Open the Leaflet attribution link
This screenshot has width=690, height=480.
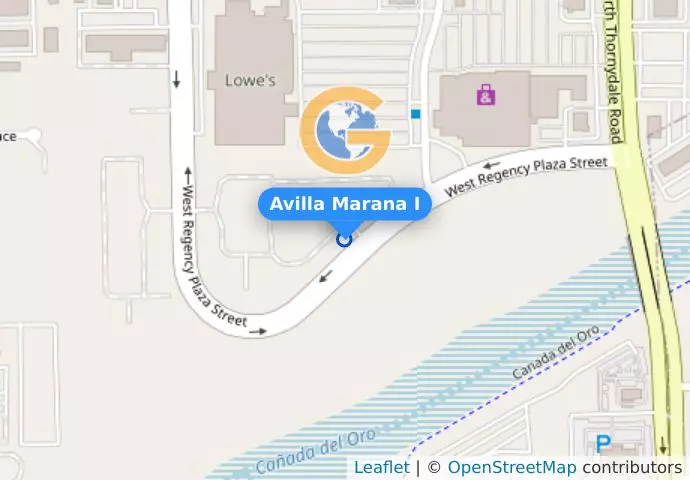tap(381, 467)
